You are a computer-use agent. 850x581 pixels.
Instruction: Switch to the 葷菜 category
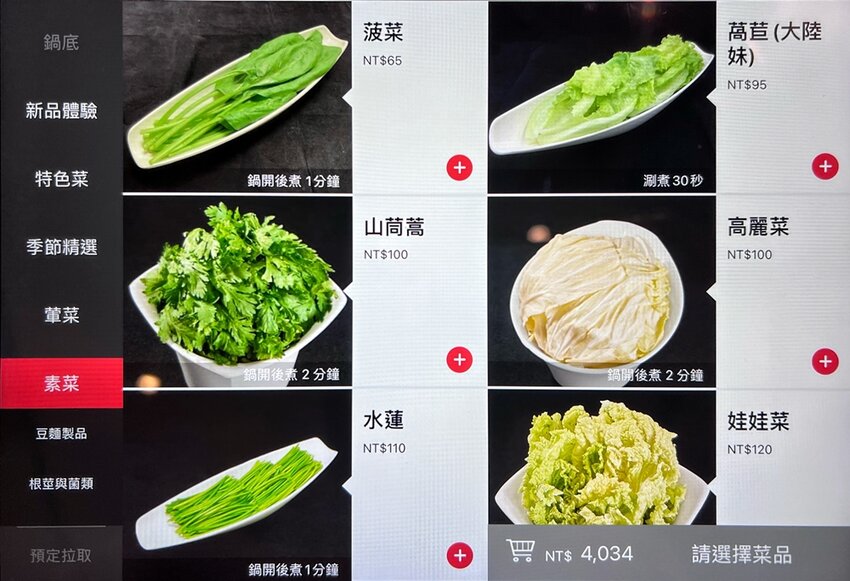click(x=61, y=315)
